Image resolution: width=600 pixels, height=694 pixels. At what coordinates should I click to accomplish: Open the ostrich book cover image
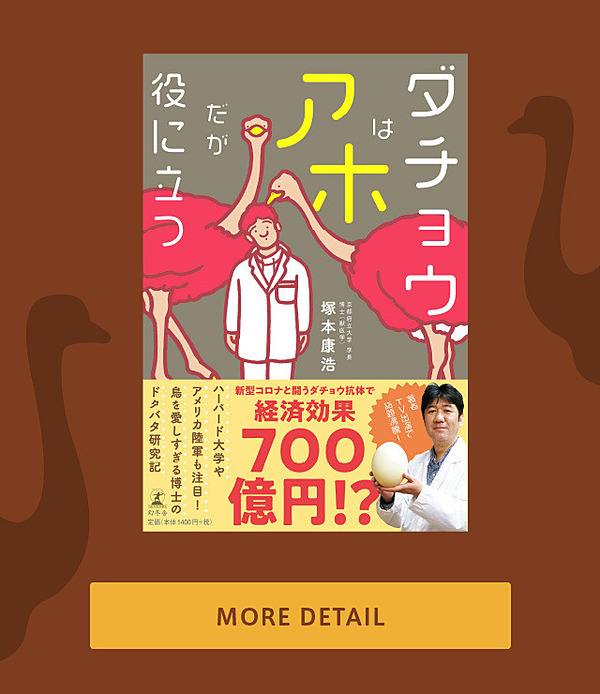305,292
